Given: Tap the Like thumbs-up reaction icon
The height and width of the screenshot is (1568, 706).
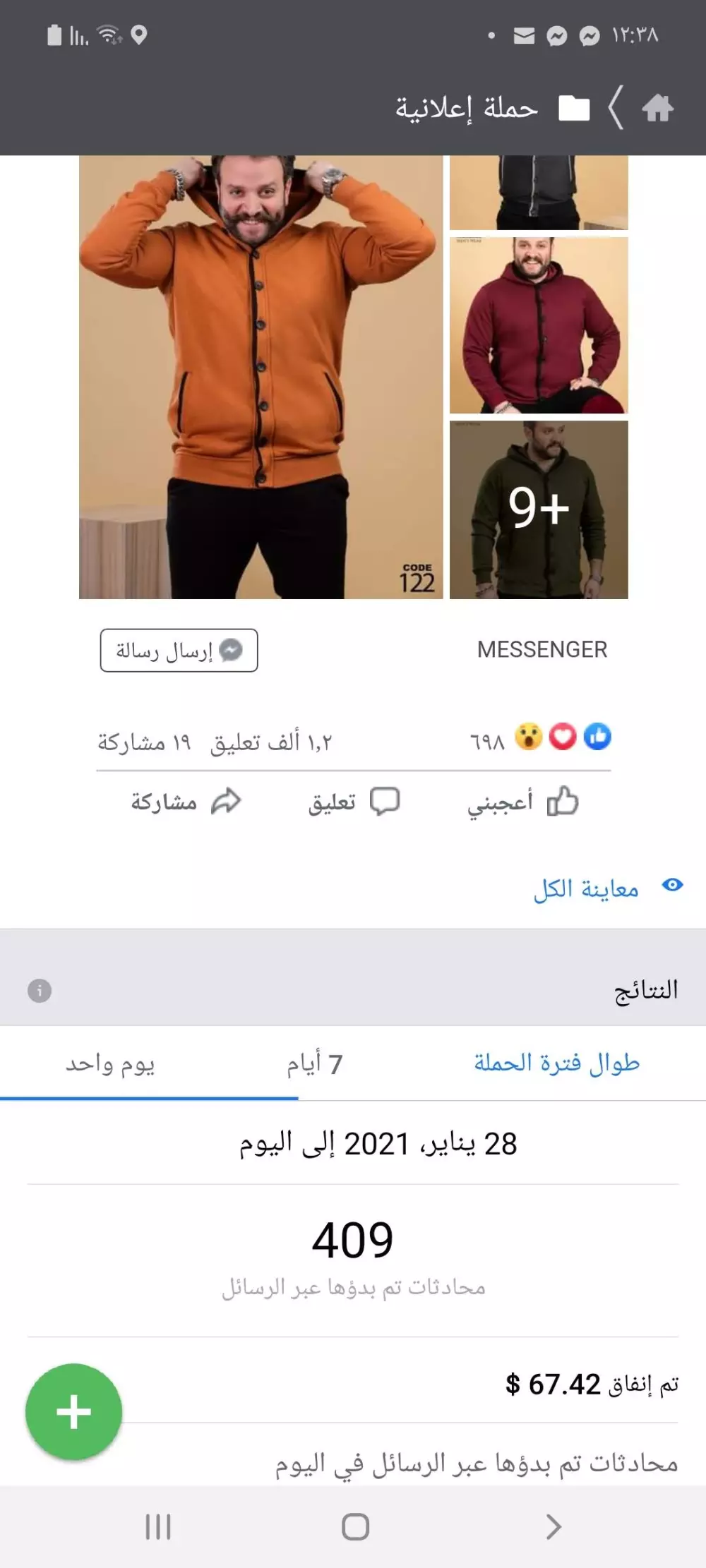Looking at the screenshot, I should tap(597, 737).
